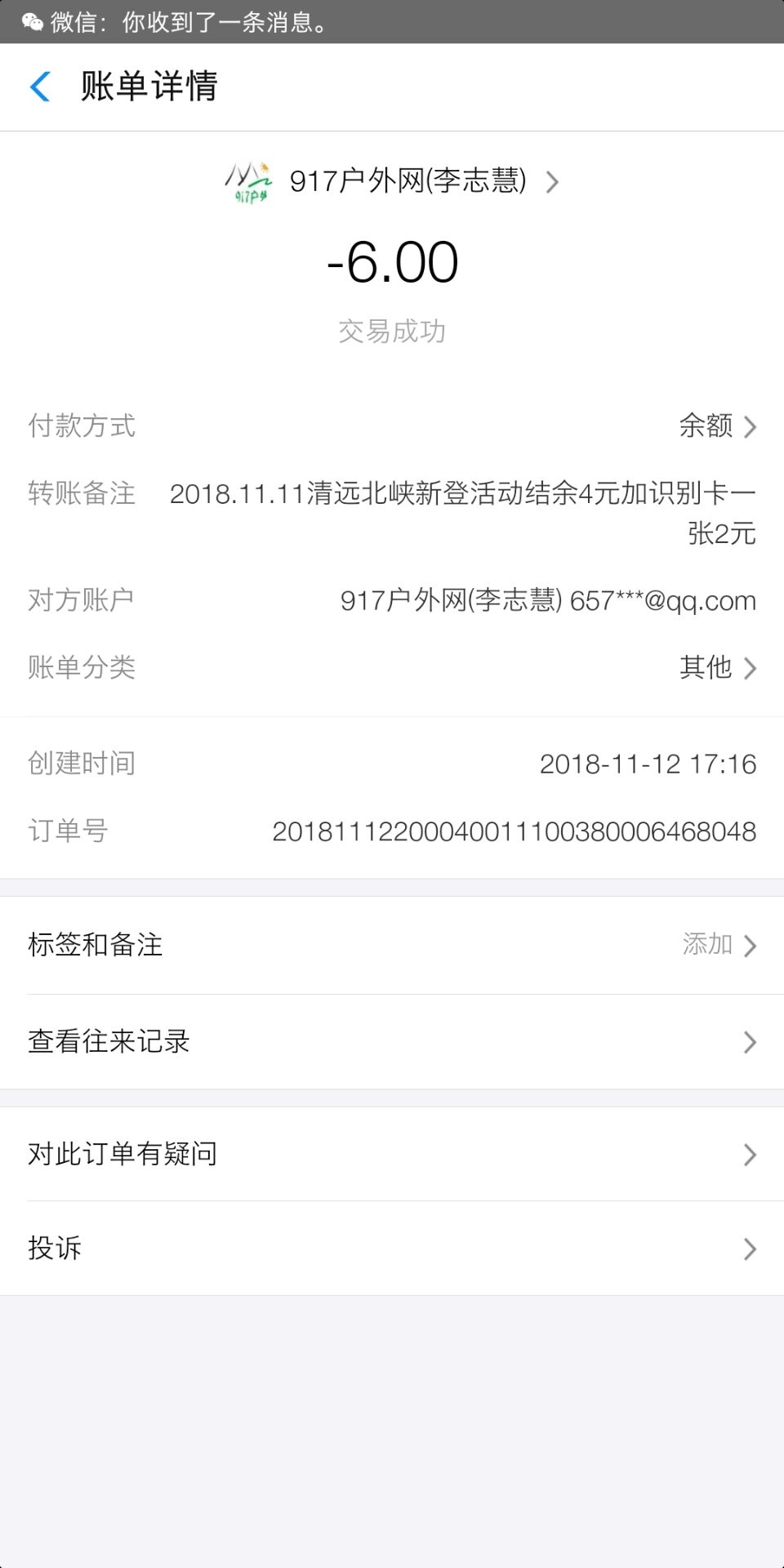784x1568 pixels.
Task: Tap the back arrow on 账单详情 page
Action: click(40, 87)
